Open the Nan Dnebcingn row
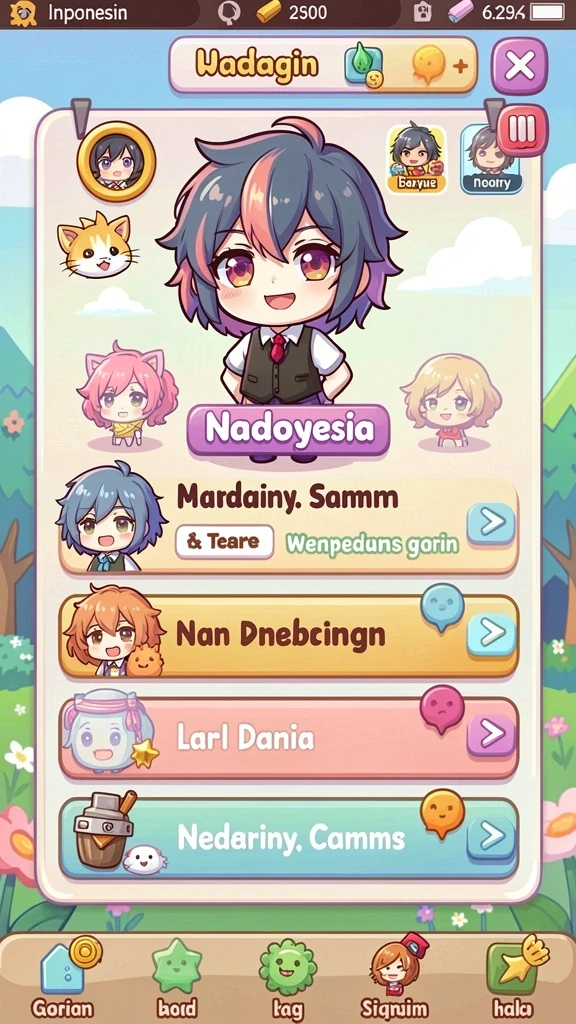 (289, 635)
